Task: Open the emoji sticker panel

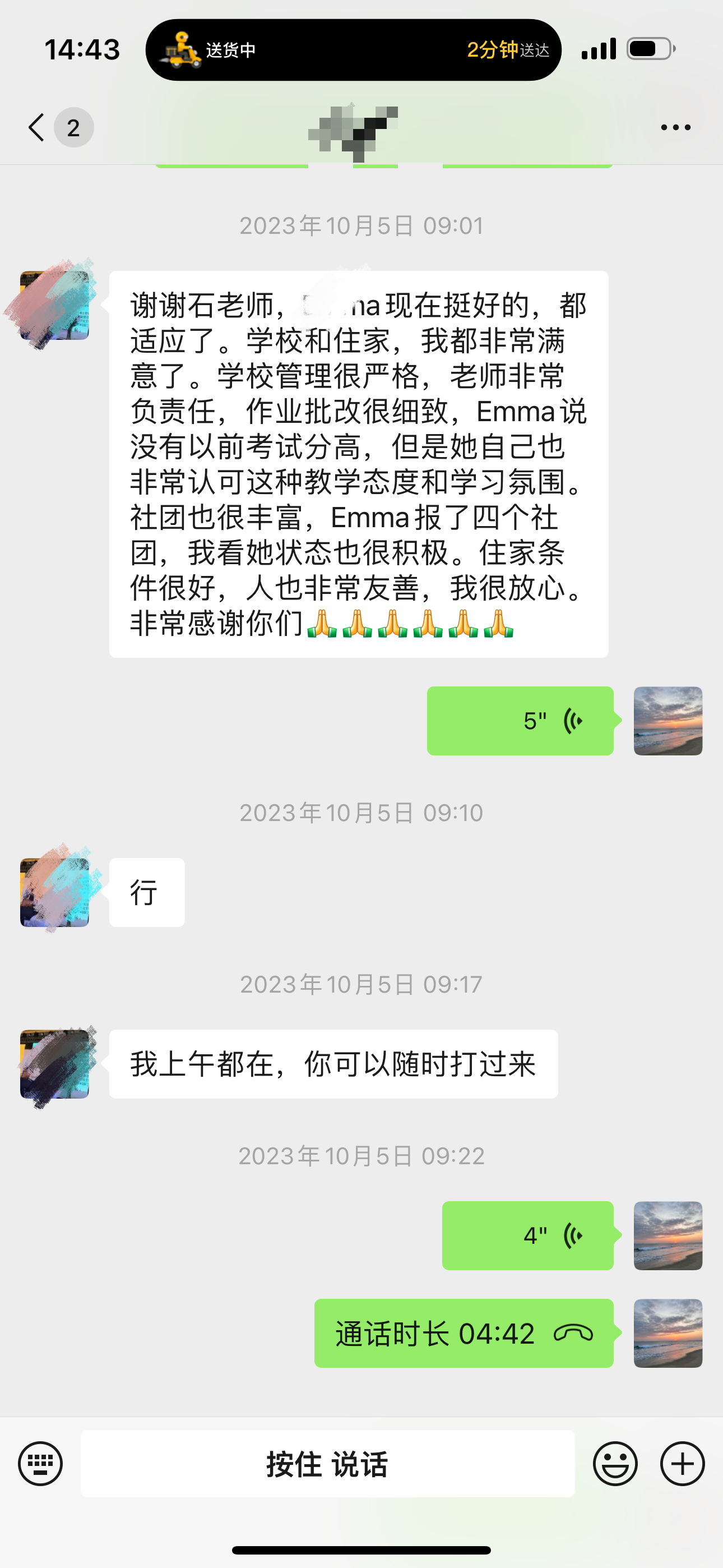Action: pos(615,1463)
